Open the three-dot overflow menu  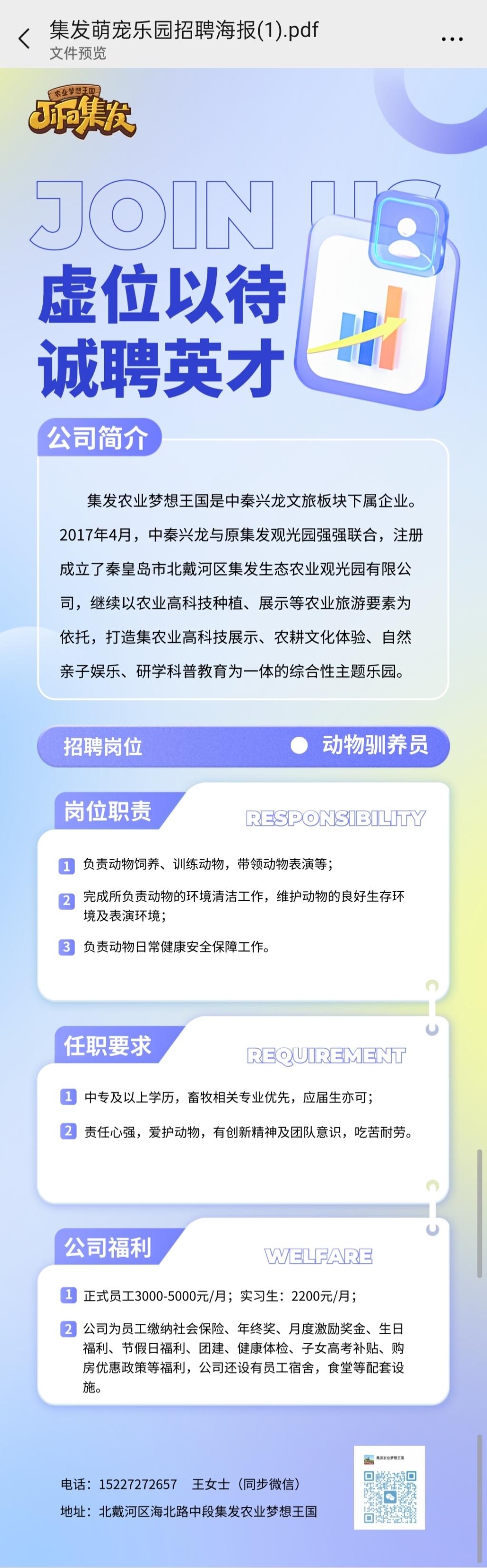pos(452,39)
